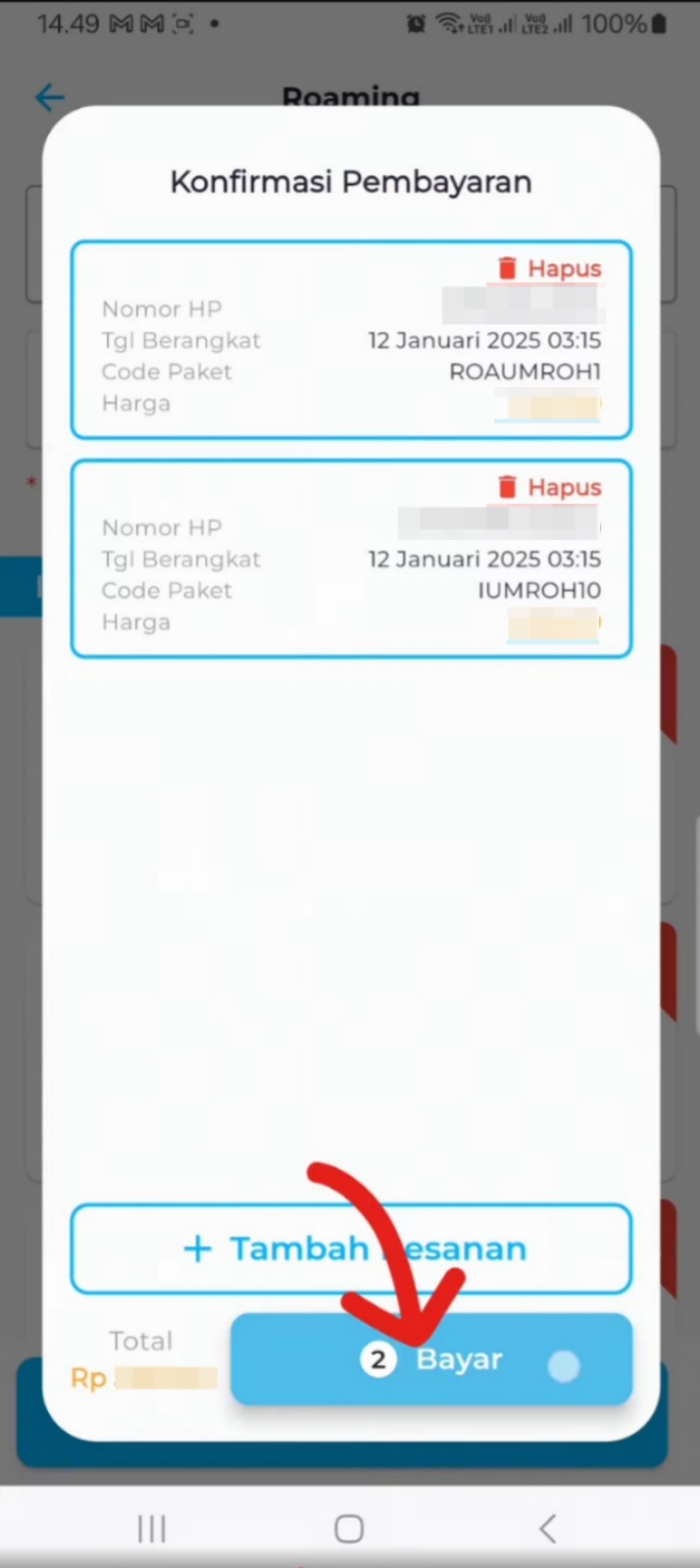Go back with the system back button
Image resolution: width=700 pixels, height=1568 pixels.
pyautogui.click(x=547, y=1528)
